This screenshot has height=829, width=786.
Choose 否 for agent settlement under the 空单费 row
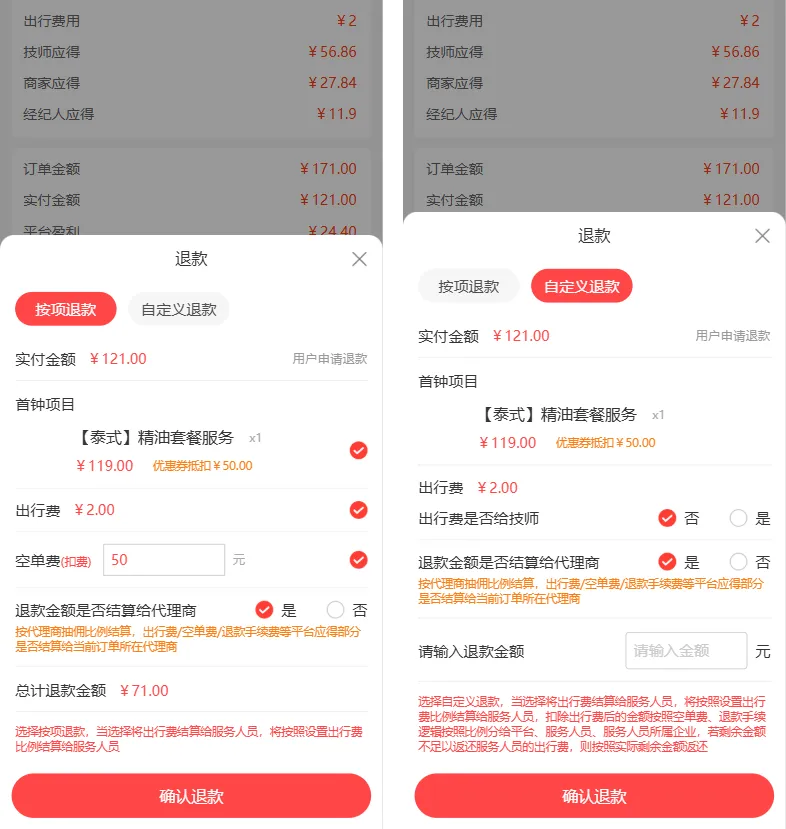(x=335, y=610)
